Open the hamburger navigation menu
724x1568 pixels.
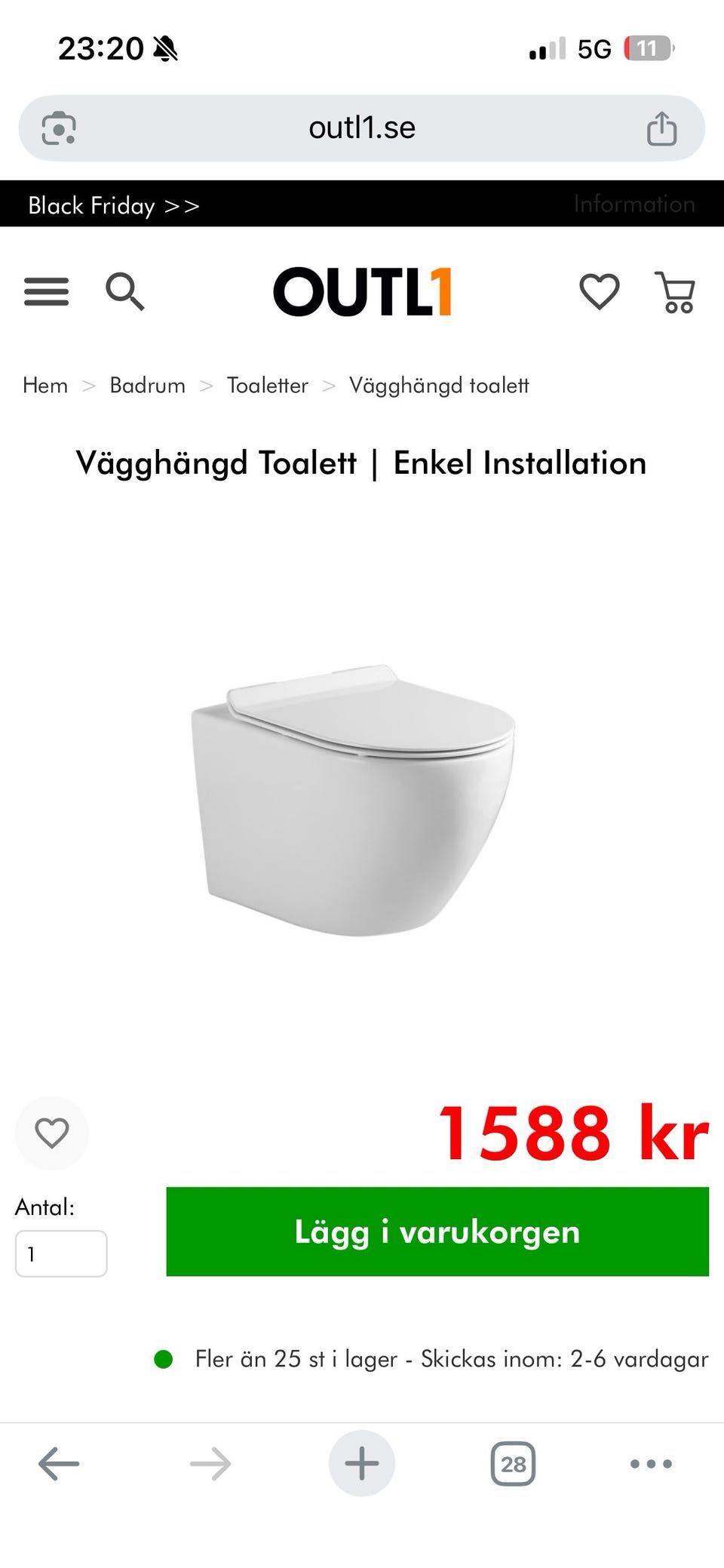46,292
